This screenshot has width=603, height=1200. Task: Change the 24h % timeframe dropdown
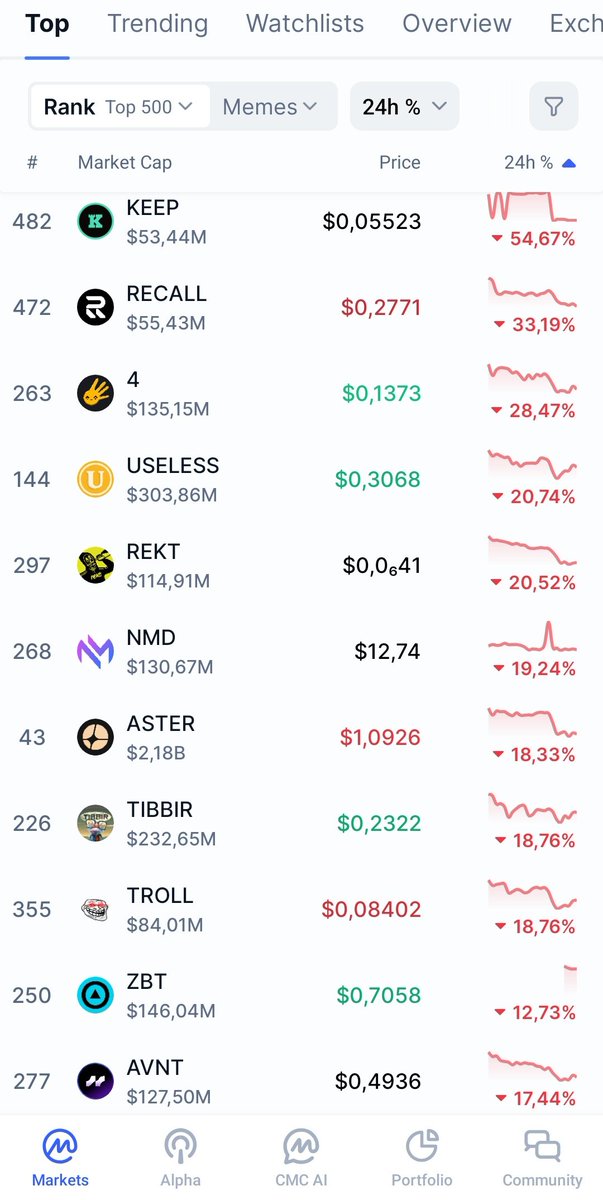coord(404,107)
